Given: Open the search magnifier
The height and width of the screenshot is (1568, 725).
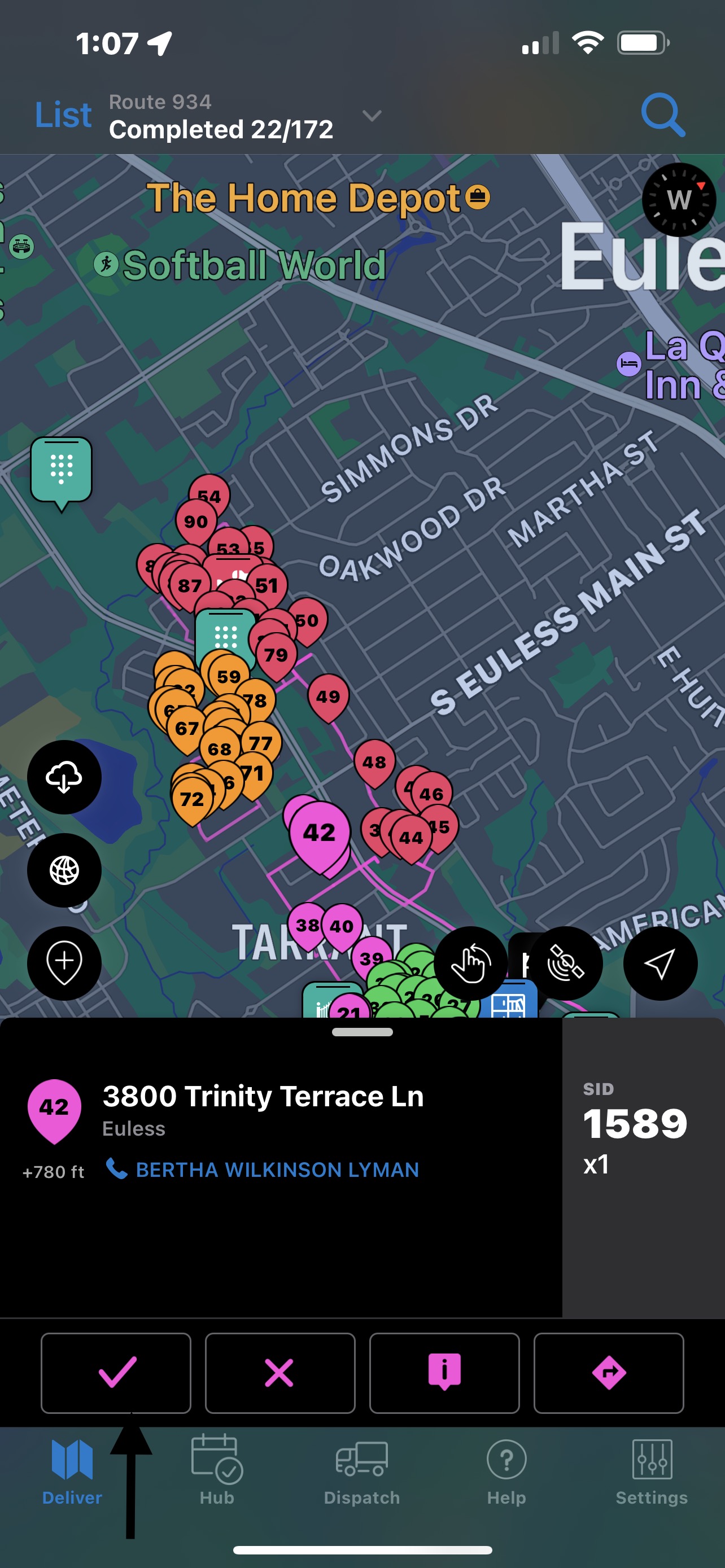Looking at the screenshot, I should [662, 114].
